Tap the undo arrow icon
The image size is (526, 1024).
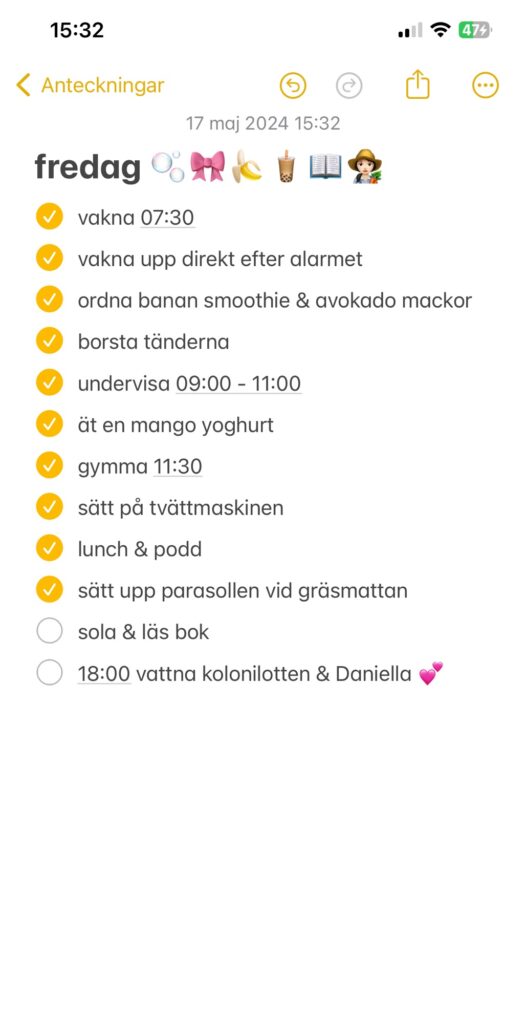coord(293,86)
